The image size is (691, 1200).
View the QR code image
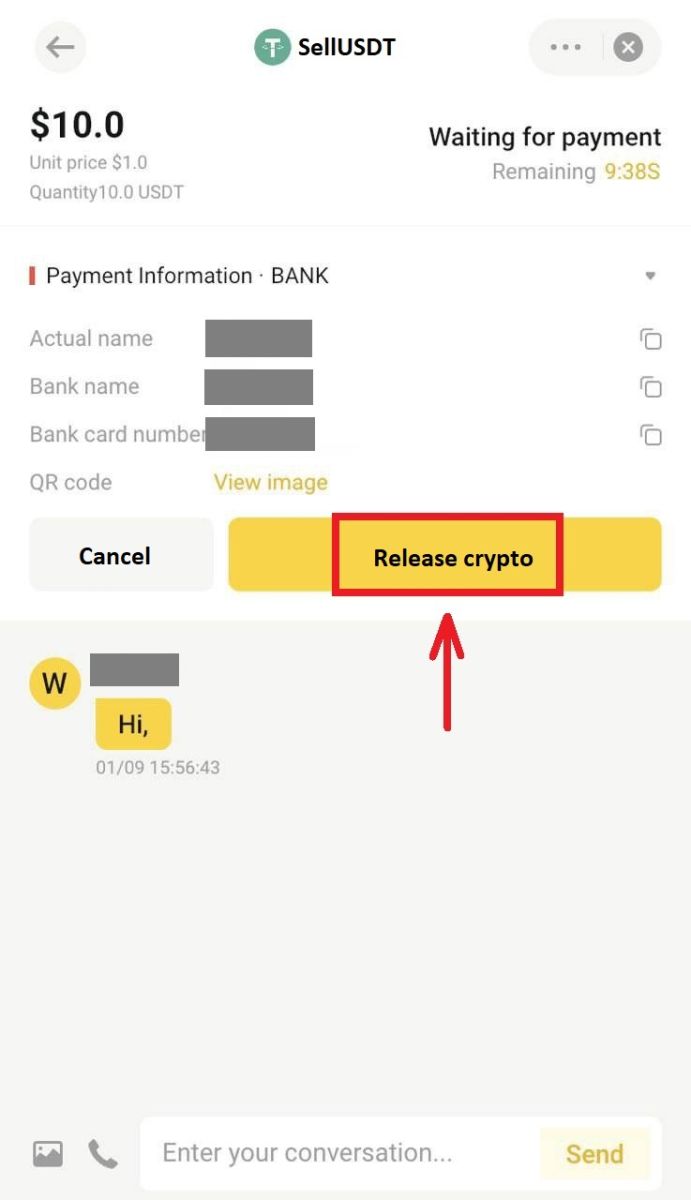(270, 482)
